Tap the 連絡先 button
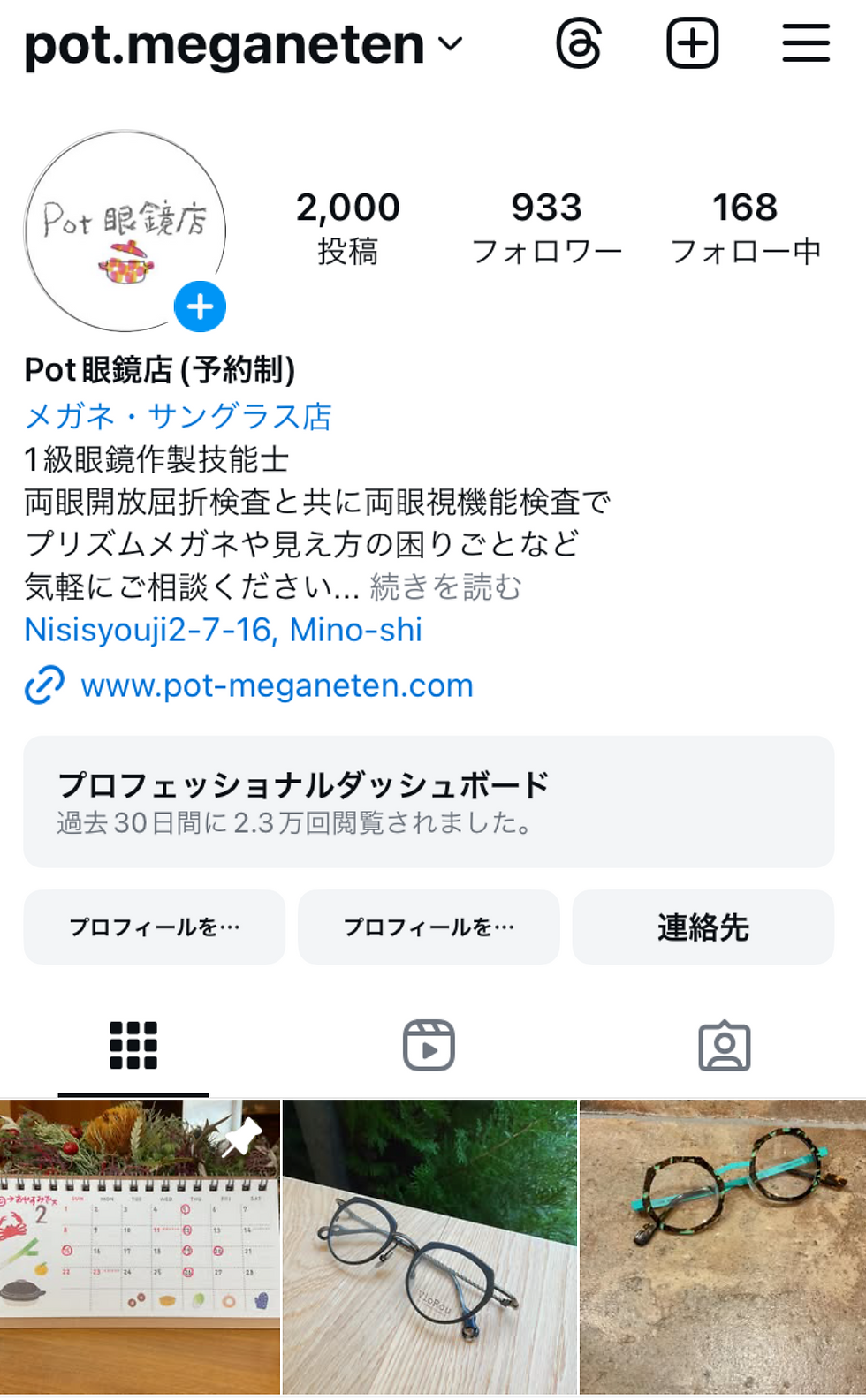 tap(703, 927)
